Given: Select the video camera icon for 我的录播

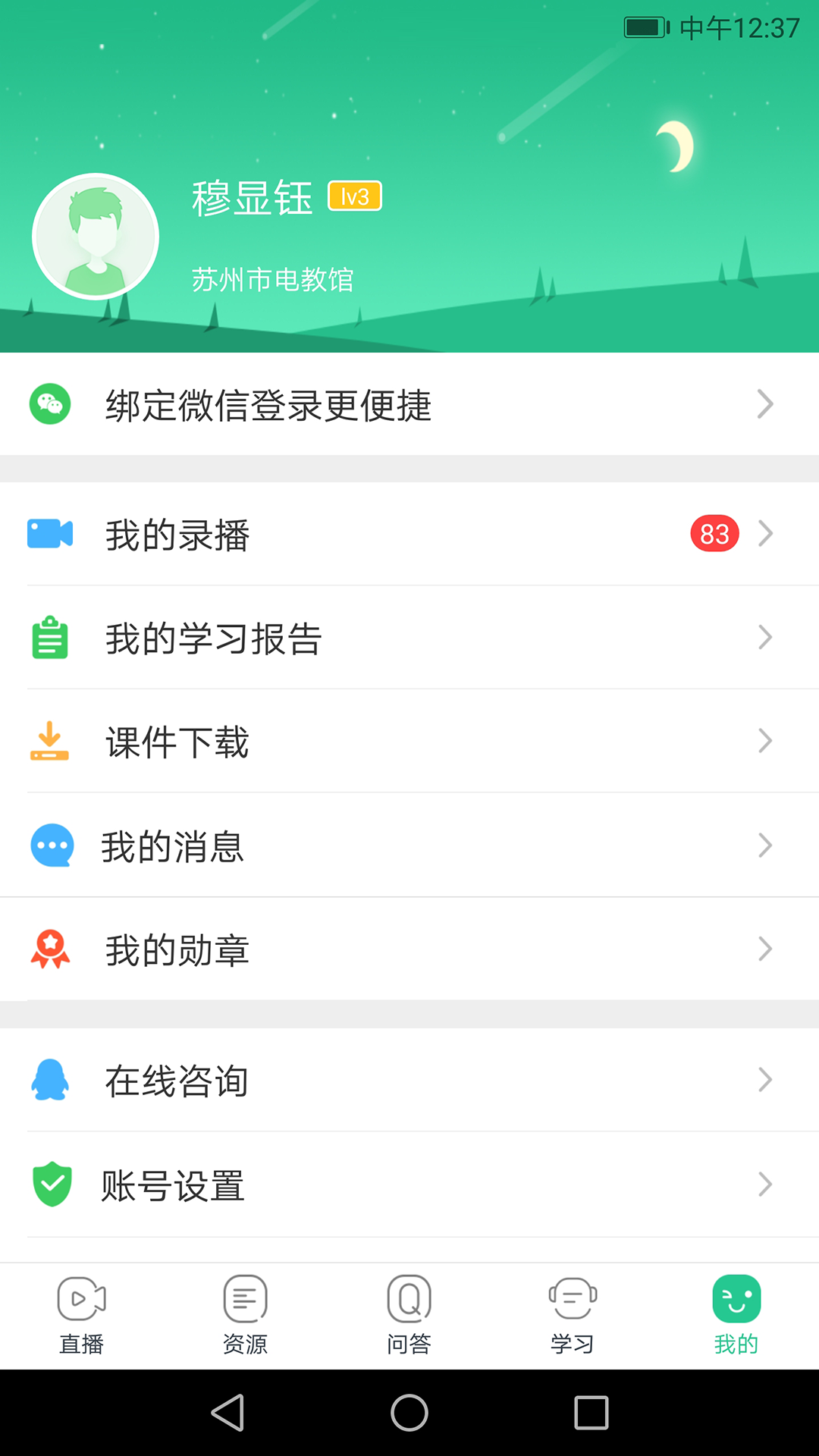Looking at the screenshot, I should [49, 534].
